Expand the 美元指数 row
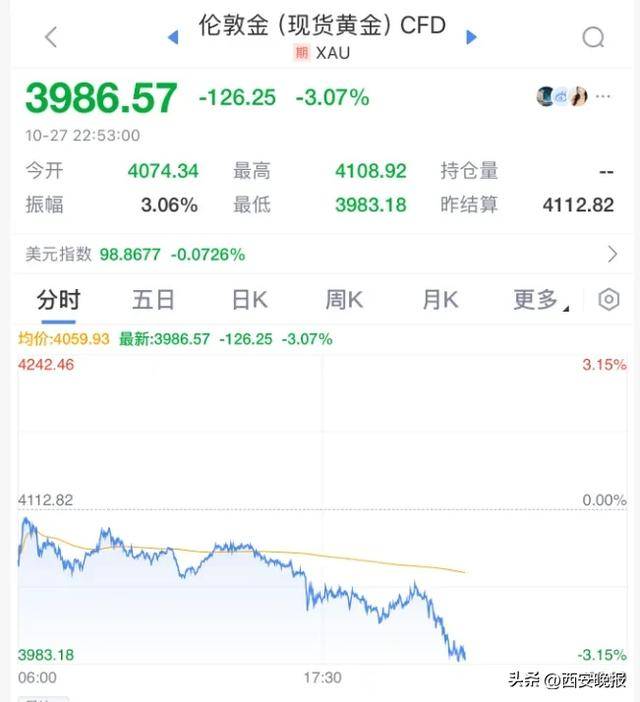This screenshot has height=702, width=640. tap(612, 254)
